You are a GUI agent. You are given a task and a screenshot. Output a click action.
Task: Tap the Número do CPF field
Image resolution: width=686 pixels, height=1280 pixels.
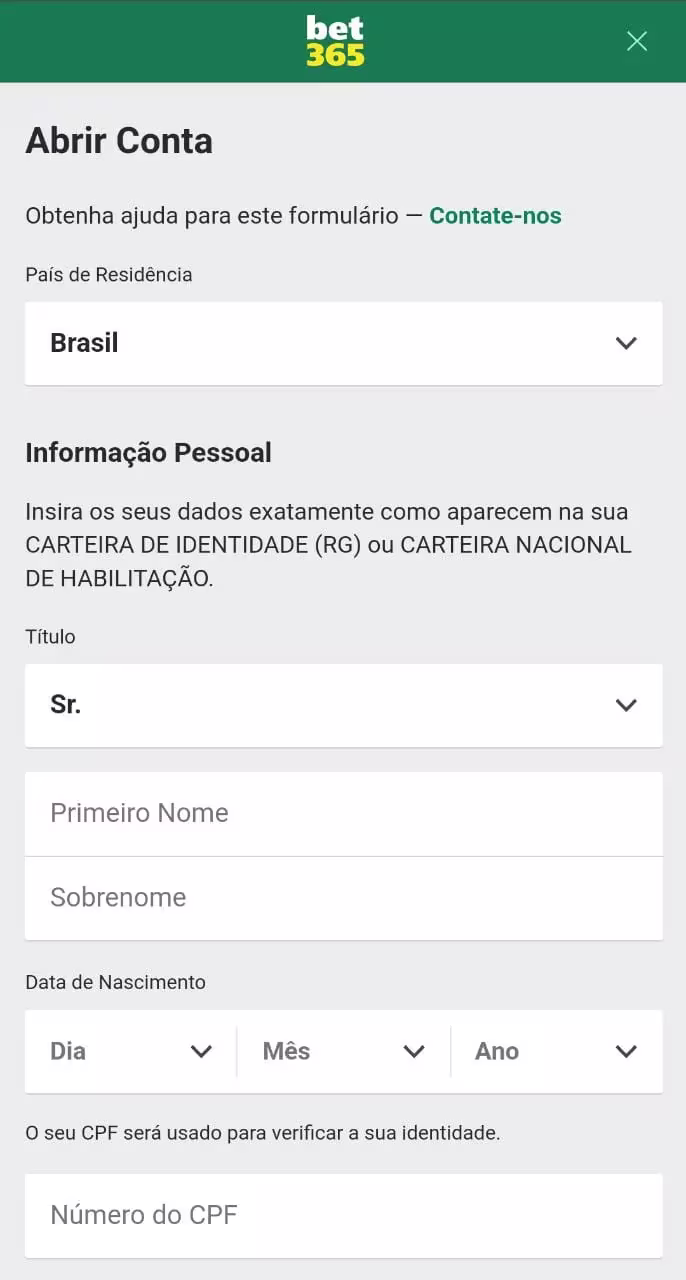pos(344,1215)
